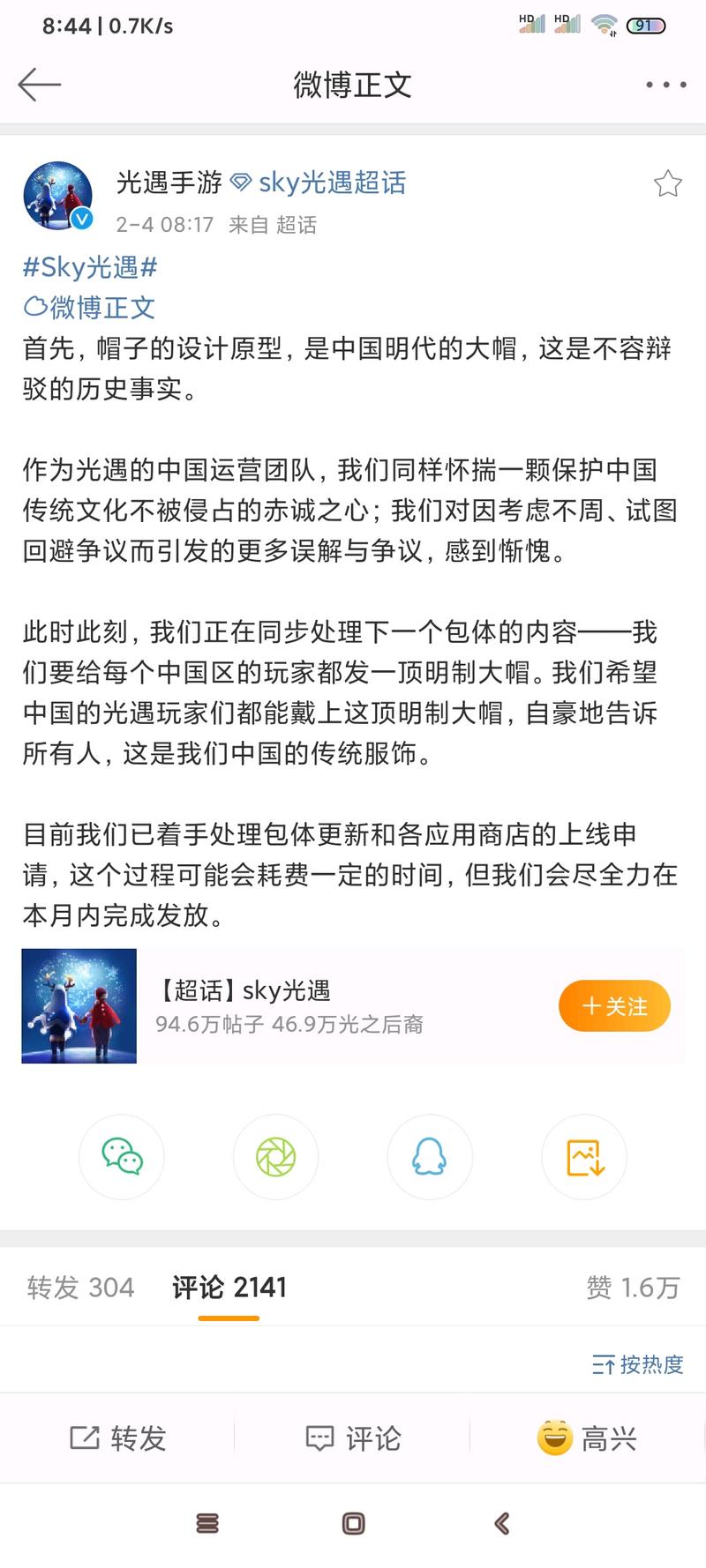Share to WeChat Moments via the shutter icon
Screen dimensions: 706x1568
pyautogui.click(x=276, y=1157)
